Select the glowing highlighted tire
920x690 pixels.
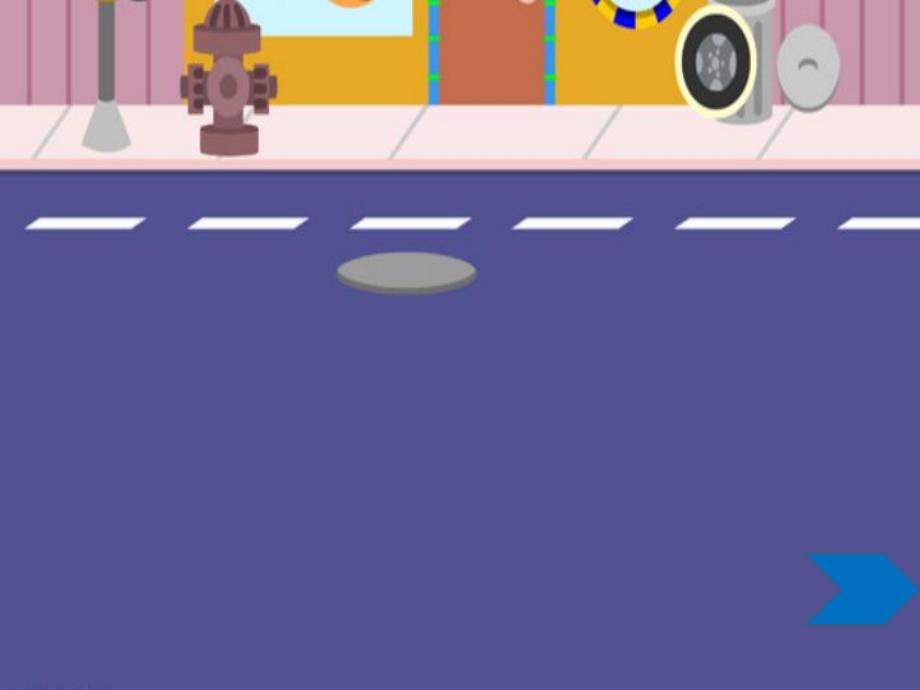click(x=716, y=62)
